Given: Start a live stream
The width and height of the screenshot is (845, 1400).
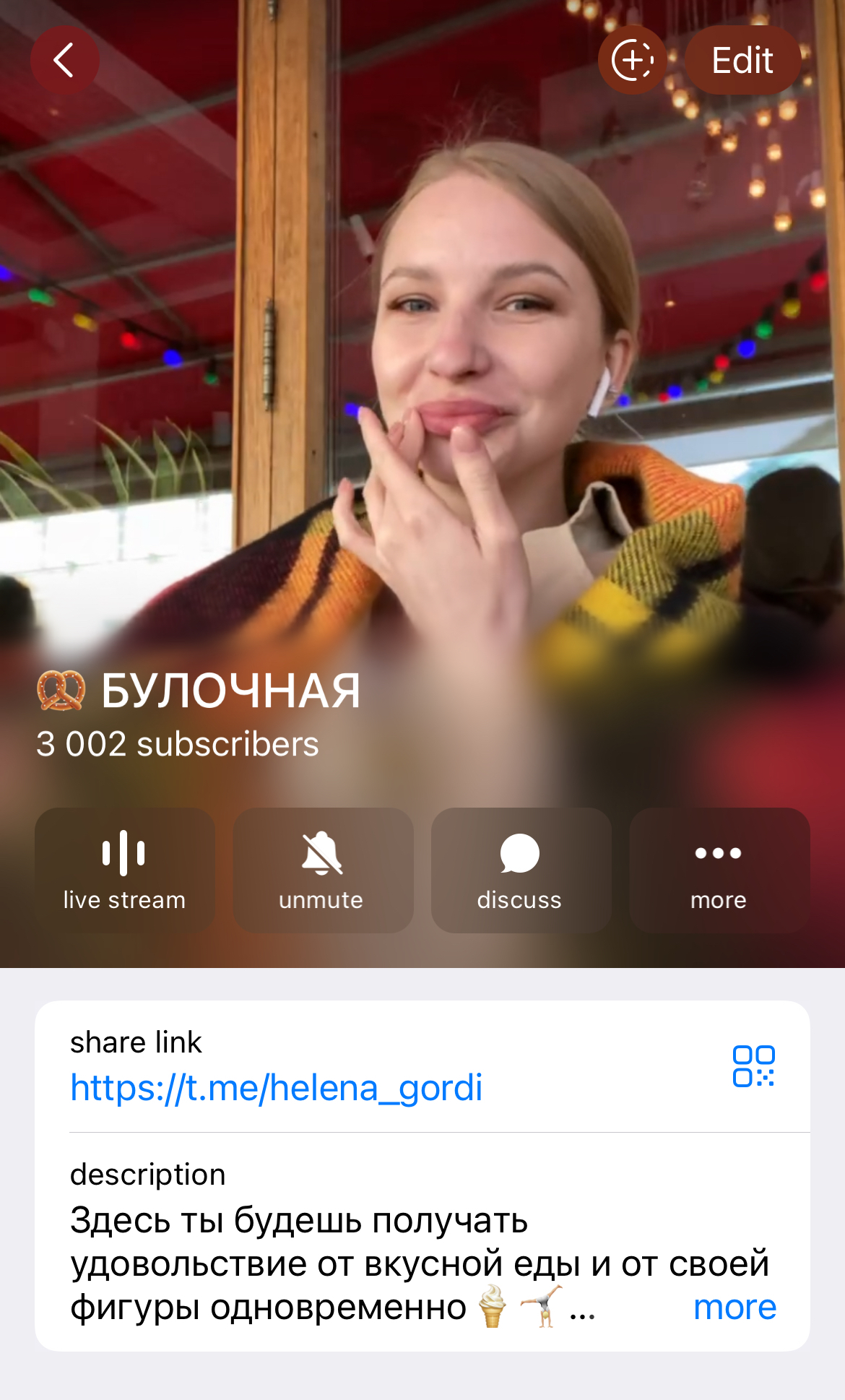Looking at the screenshot, I should (124, 870).
